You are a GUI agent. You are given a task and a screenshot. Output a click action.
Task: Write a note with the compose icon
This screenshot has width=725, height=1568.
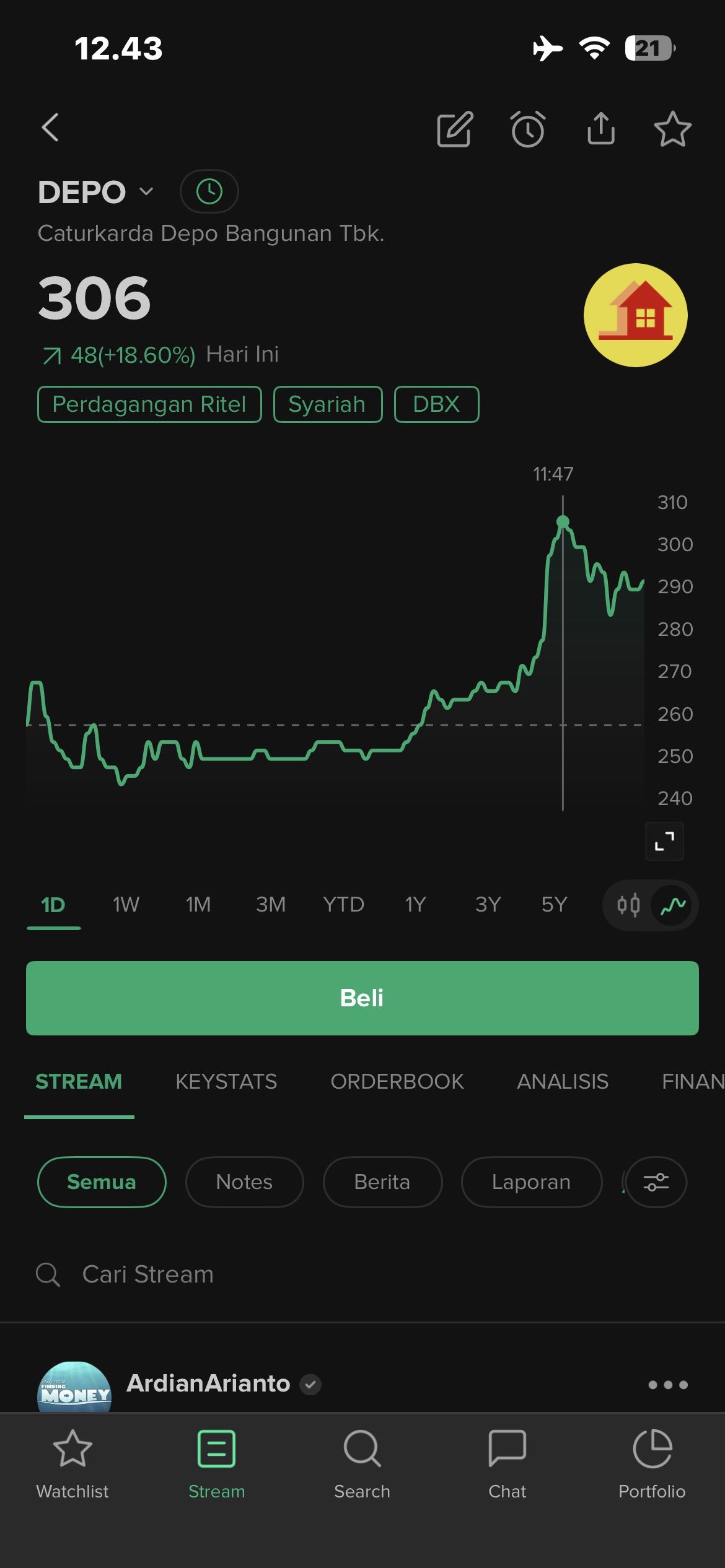[455, 129]
